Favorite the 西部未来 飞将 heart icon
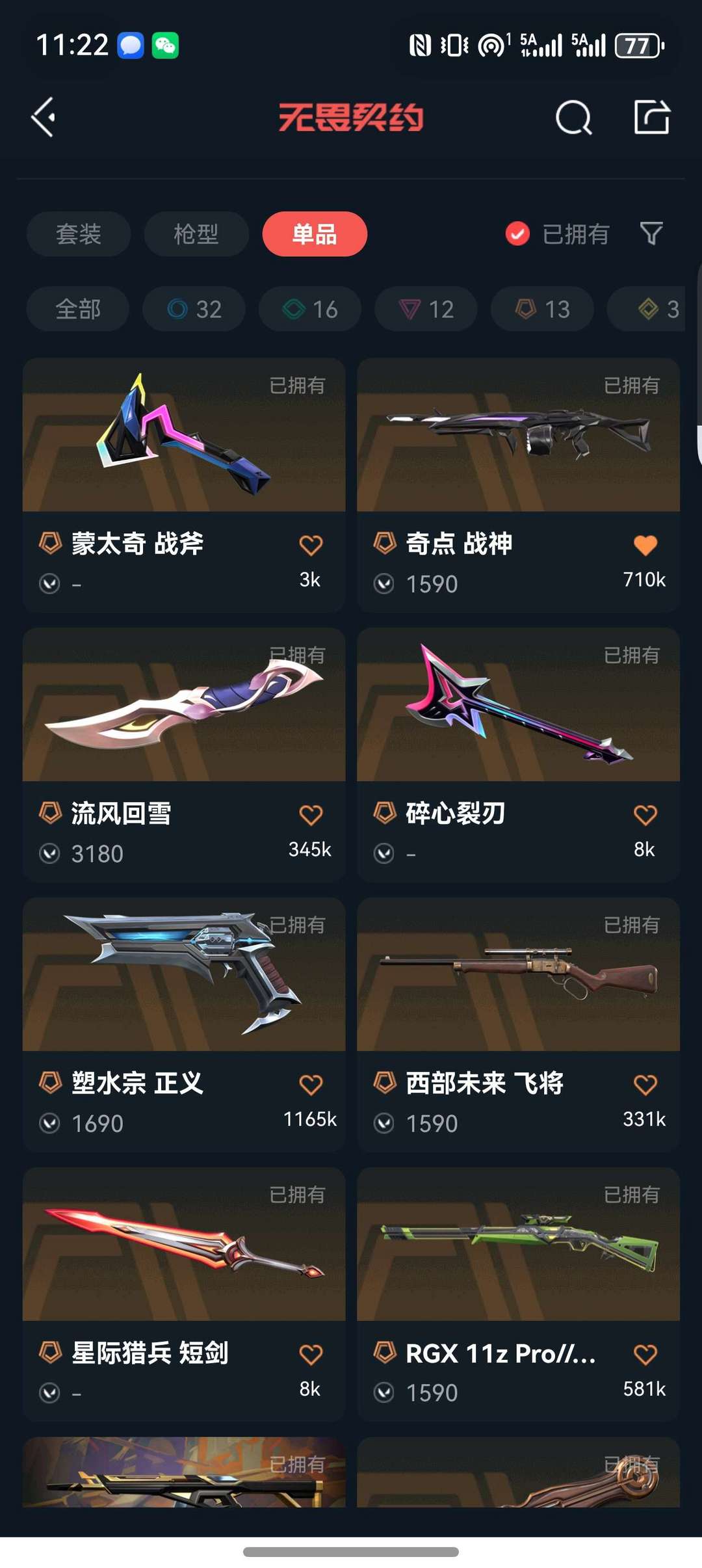Viewport: 702px width, 1568px height. (645, 1085)
